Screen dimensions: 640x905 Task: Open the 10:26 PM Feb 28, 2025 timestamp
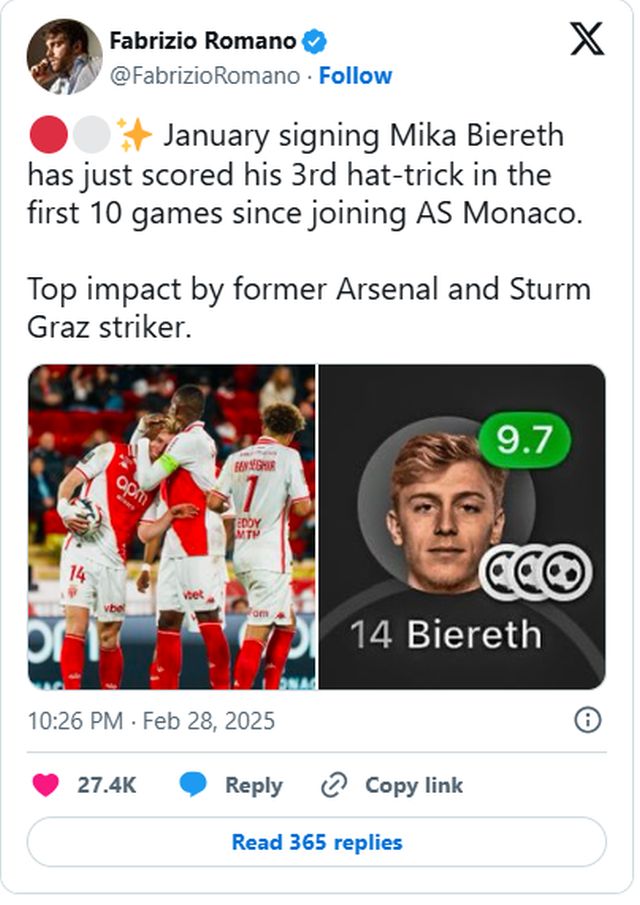pyautogui.click(x=151, y=720)
